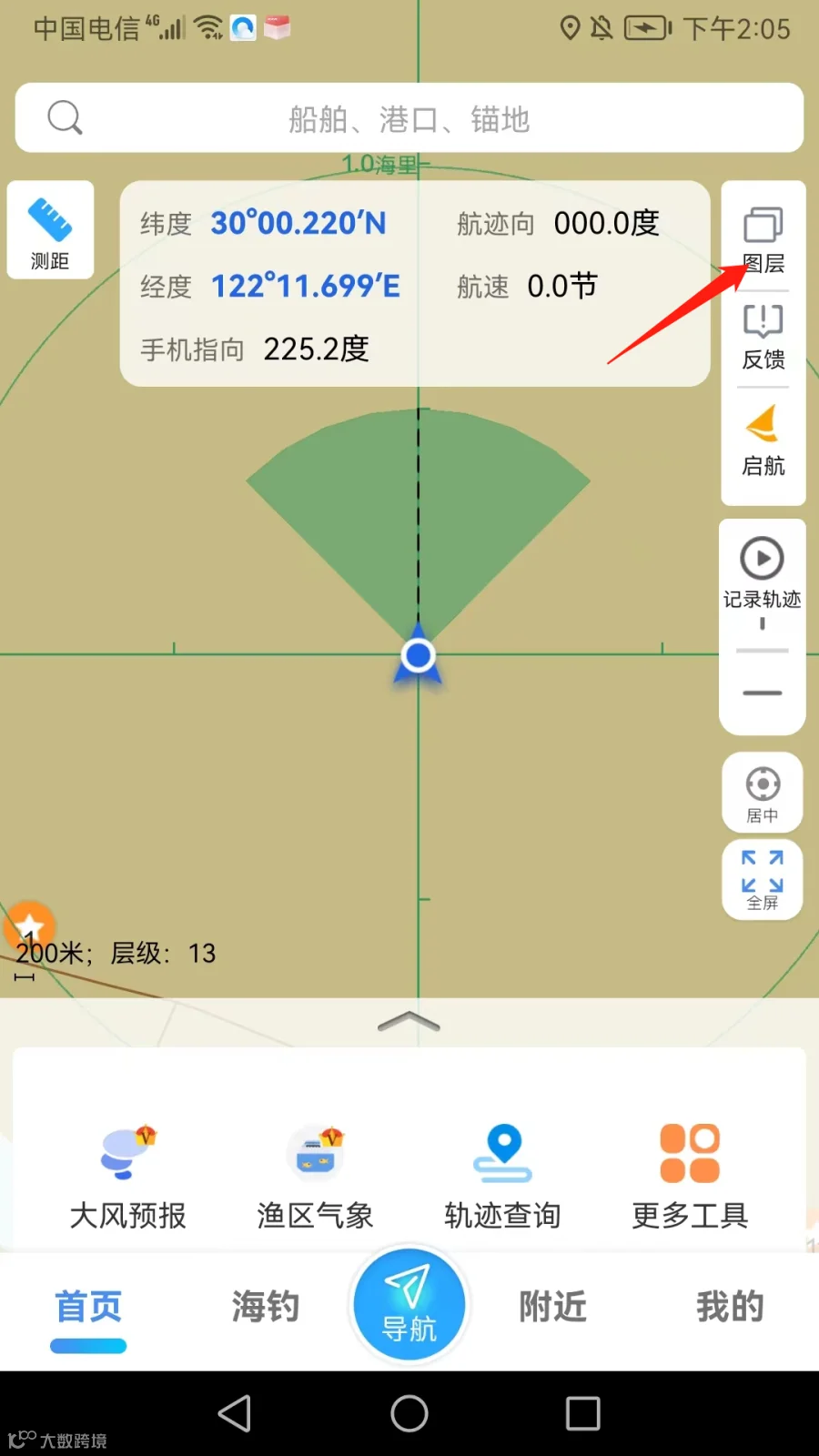Zoom out the map with minus button

(763, 693)
